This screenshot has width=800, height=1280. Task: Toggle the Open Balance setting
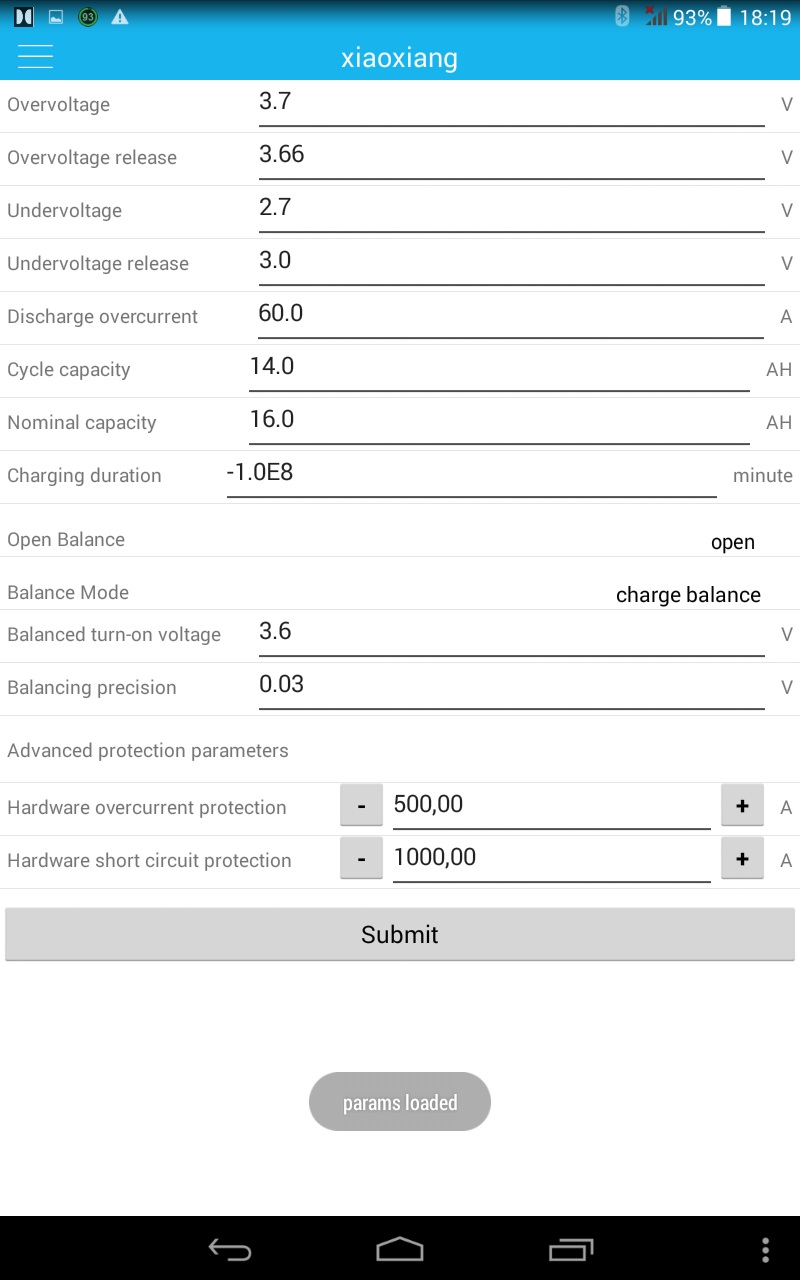tap(732, 542)
